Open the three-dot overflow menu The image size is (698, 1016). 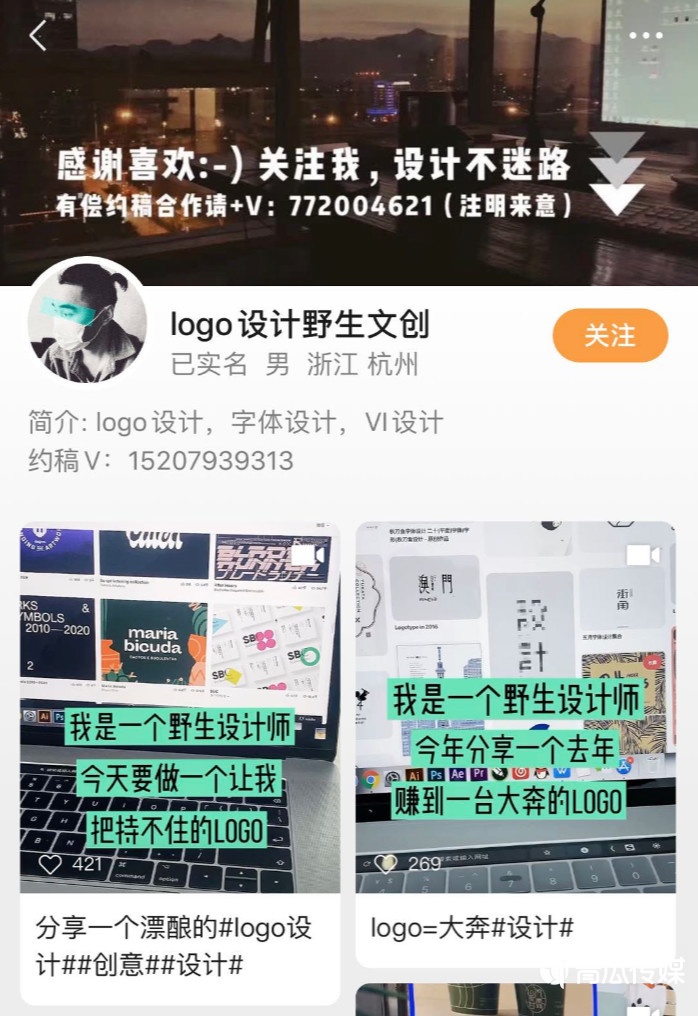(x=646, y=35)
